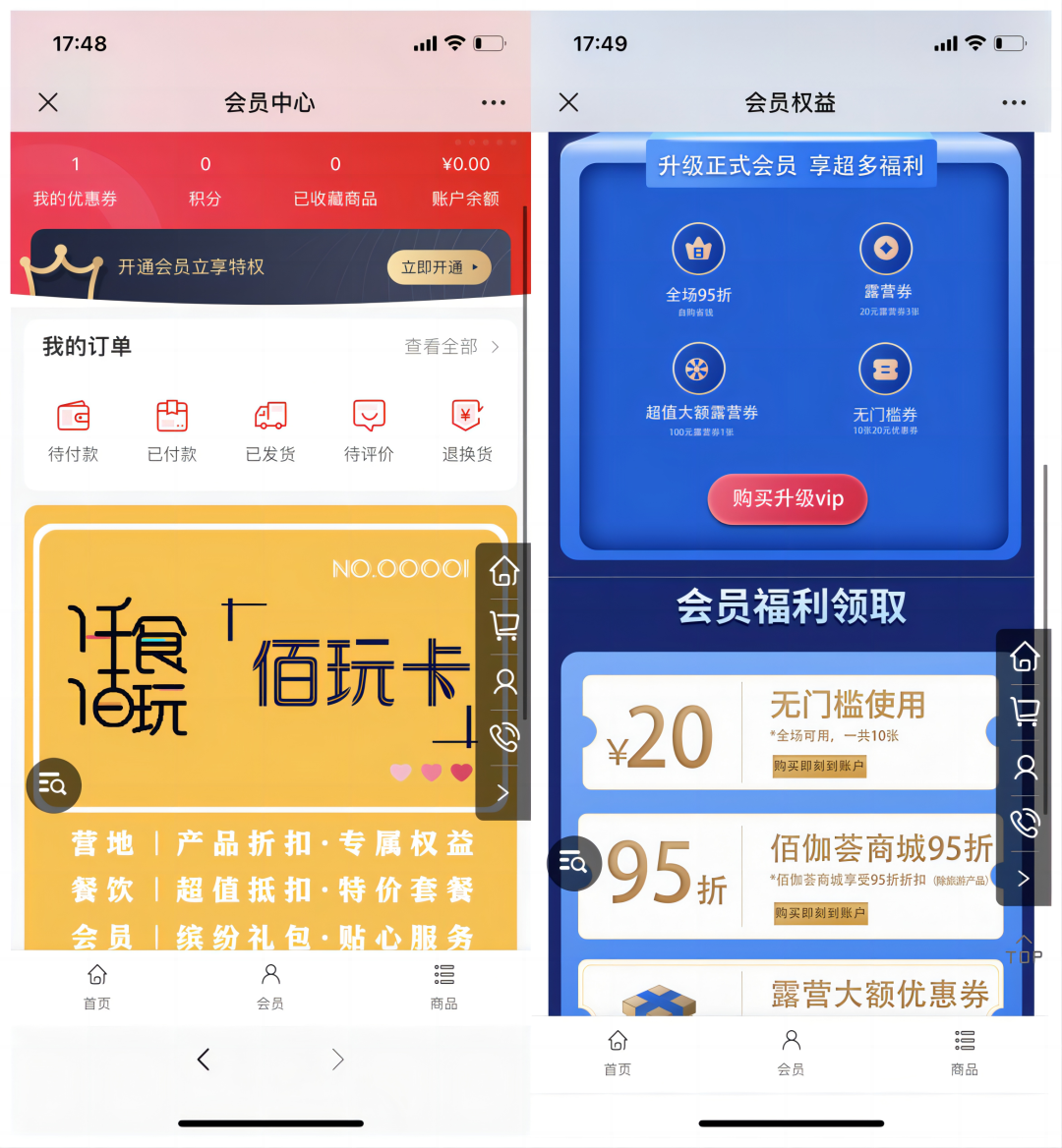Open the ¥20 无门槛使用 coupon
The width and height of the screenshot is (1062, 1148).
(x=787, y=732)
